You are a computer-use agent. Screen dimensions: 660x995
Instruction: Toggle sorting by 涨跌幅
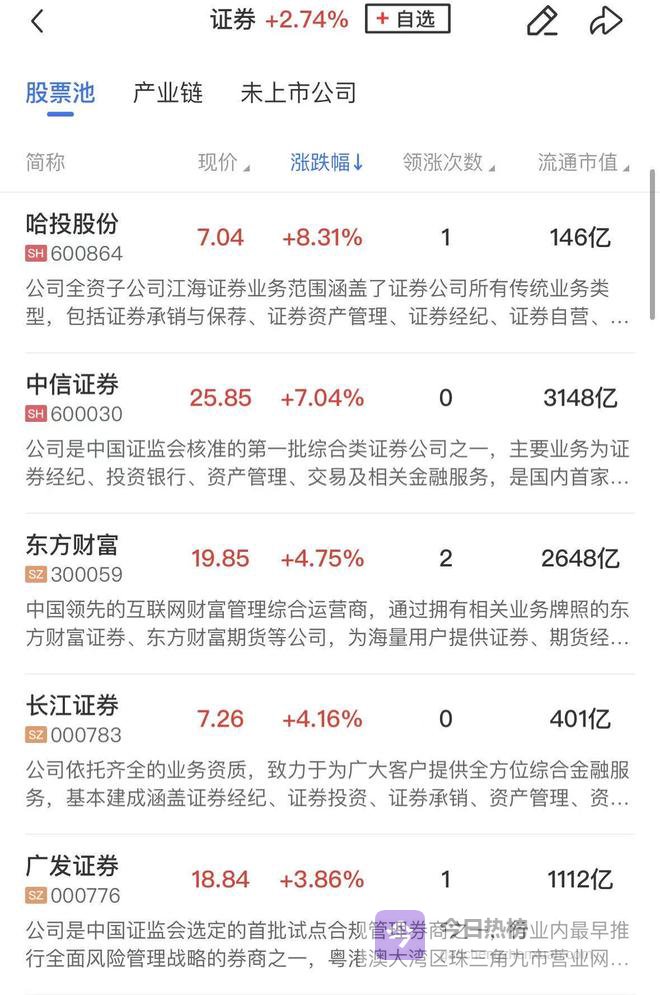[326, 162]
